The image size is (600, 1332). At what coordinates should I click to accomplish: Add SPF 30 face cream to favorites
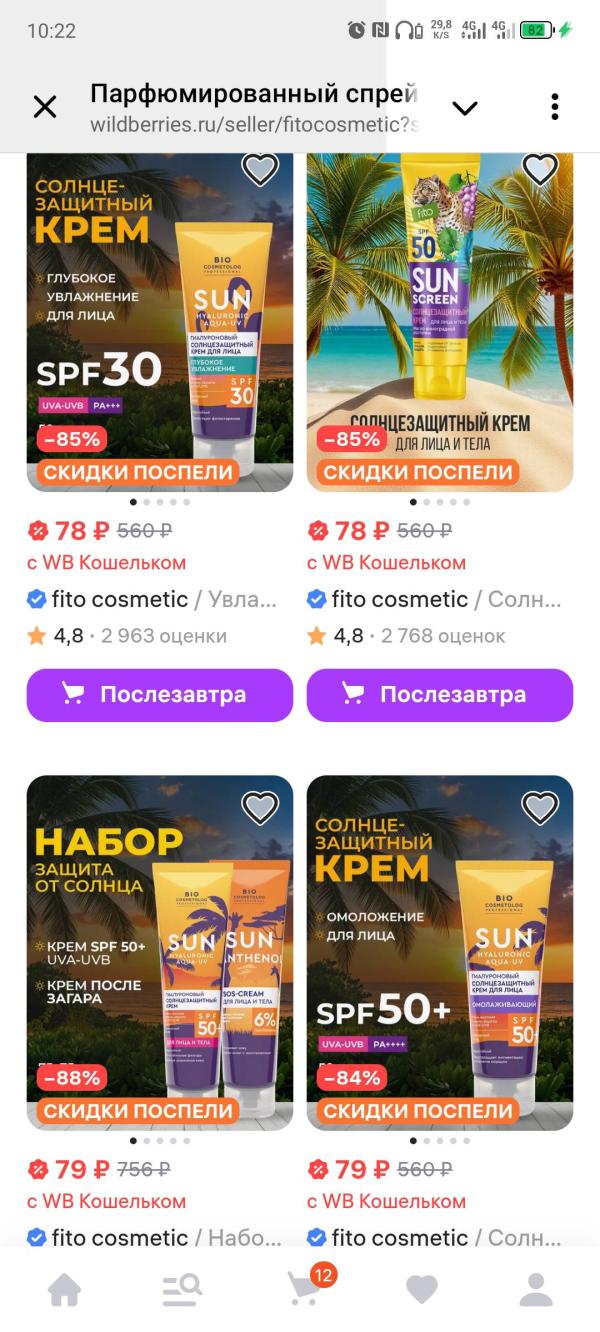pyautogui.click(x=260, y=170)
